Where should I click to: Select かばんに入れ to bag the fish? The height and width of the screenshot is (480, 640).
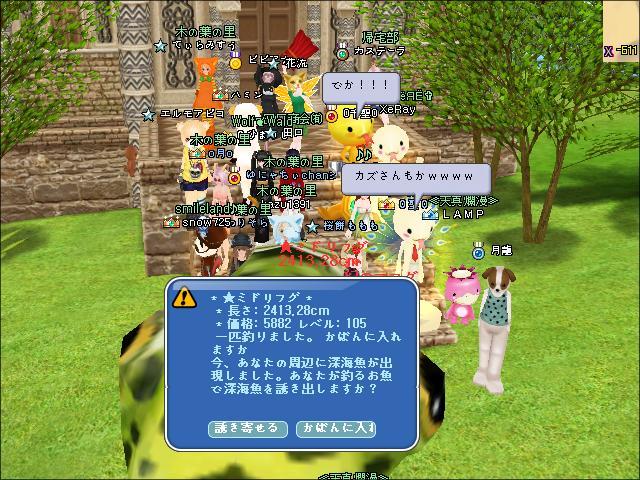coord(337,428)
